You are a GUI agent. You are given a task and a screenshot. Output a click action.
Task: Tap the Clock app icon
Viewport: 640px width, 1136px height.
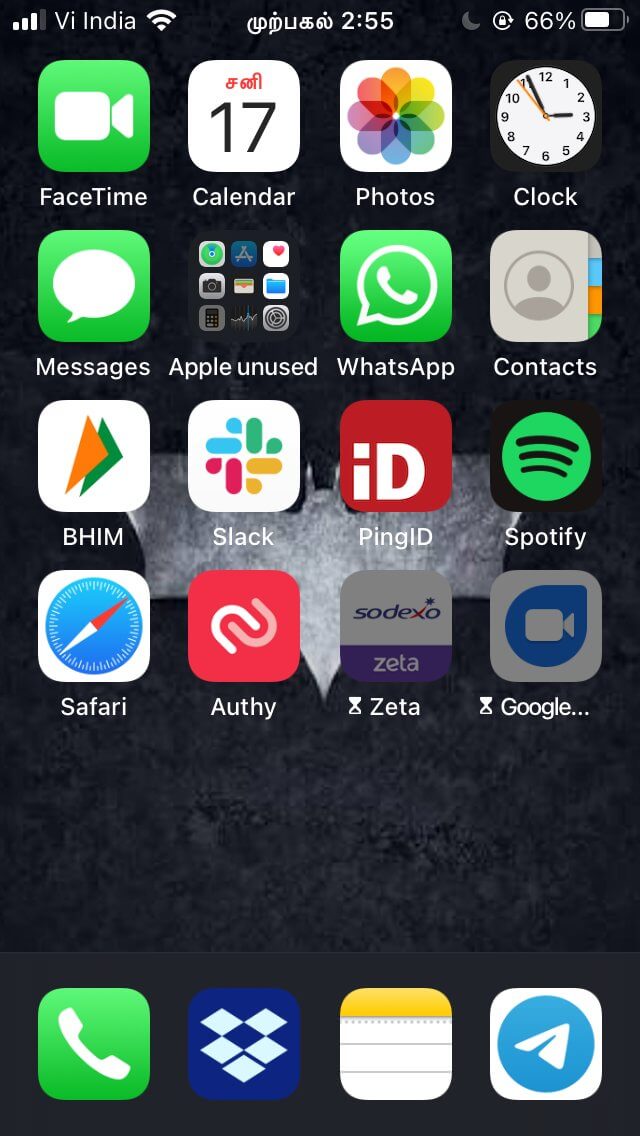546,116
